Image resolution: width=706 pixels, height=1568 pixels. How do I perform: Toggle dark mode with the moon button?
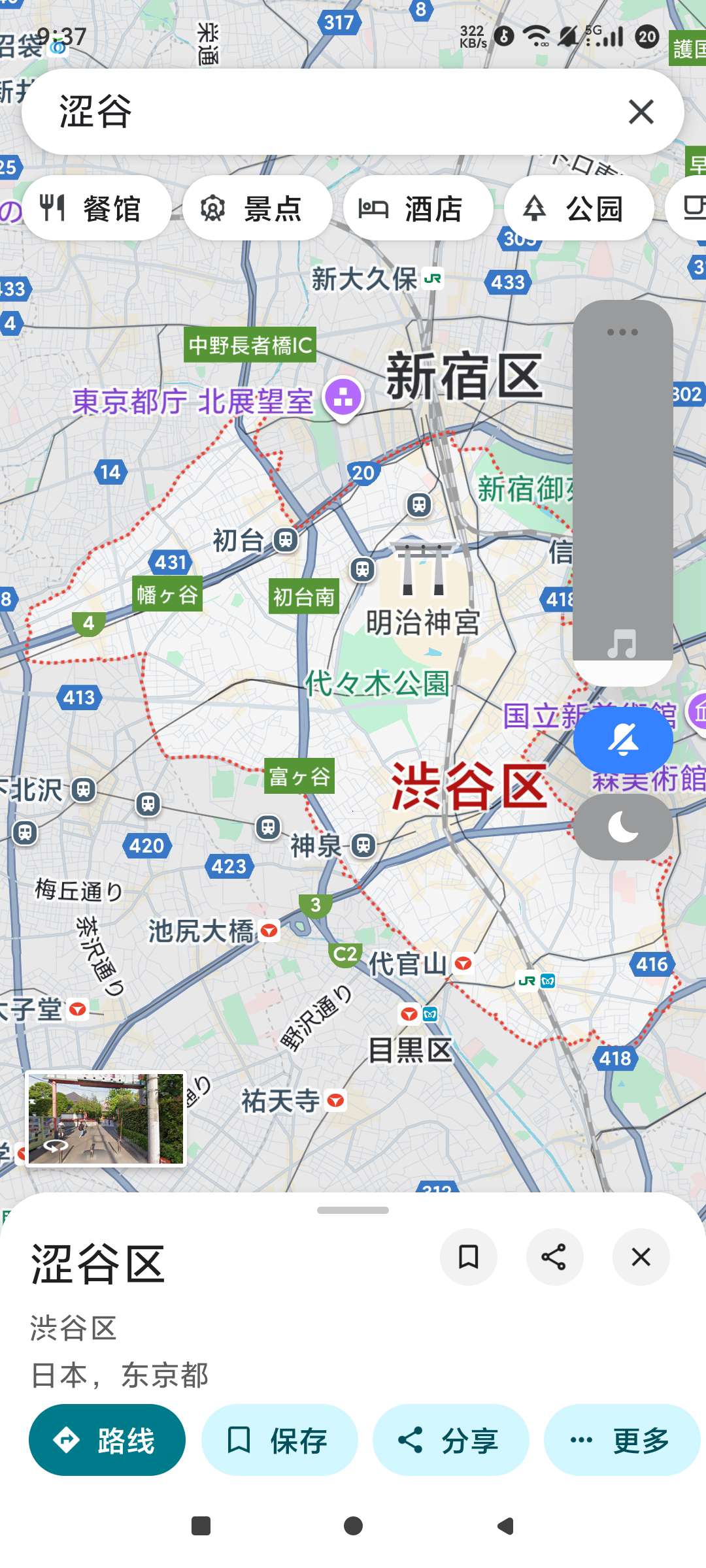coord(622,826)
